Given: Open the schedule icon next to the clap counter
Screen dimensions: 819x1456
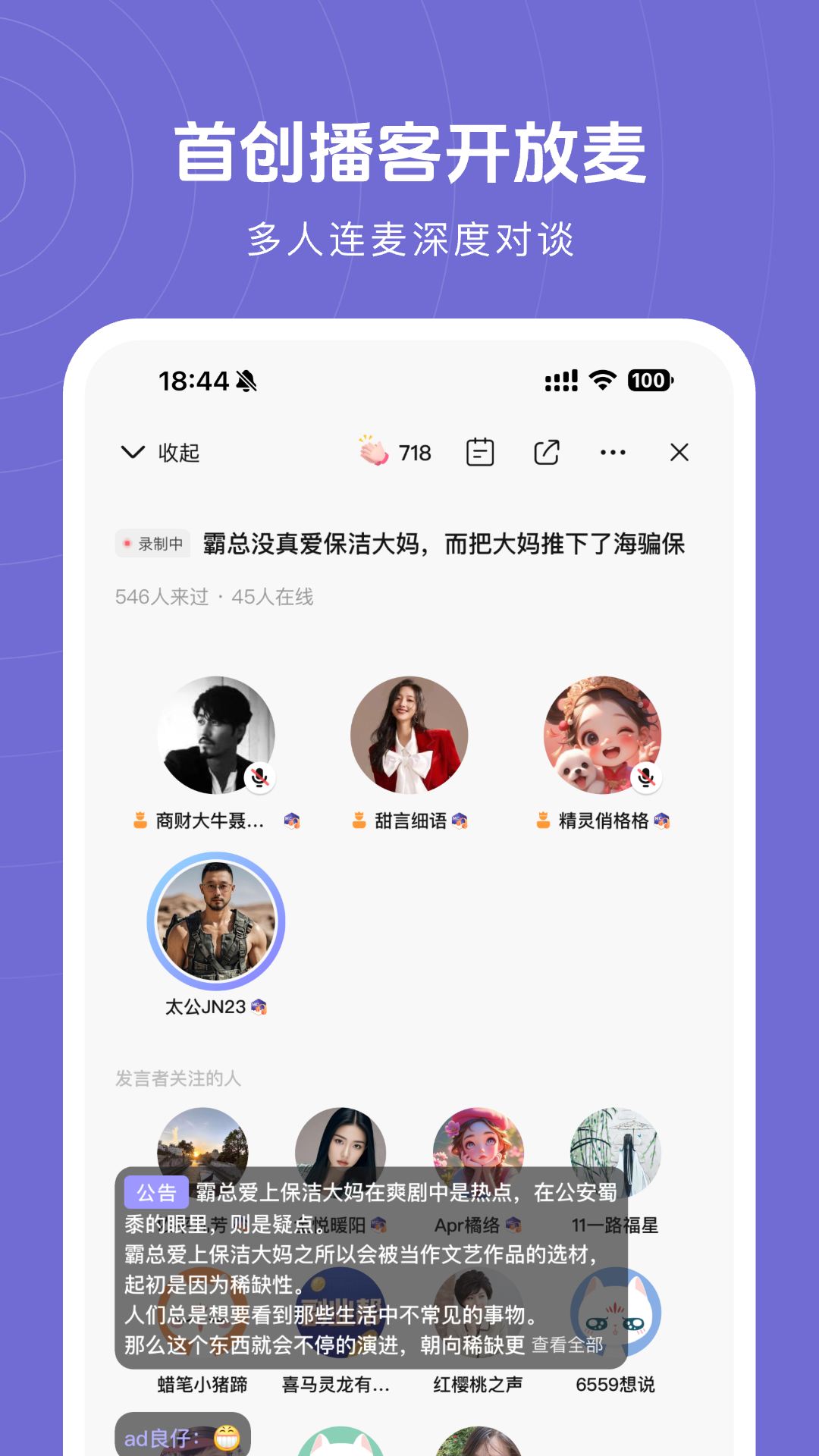Looking at the screenshot, I should point(480,451).
